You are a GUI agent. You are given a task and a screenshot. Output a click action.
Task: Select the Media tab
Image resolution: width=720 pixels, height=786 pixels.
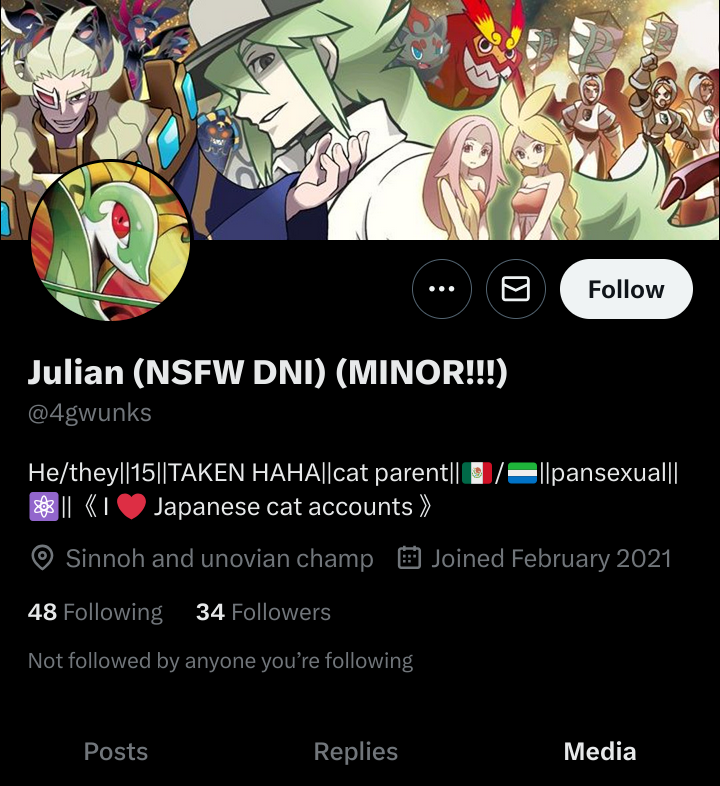click(600, 752)
